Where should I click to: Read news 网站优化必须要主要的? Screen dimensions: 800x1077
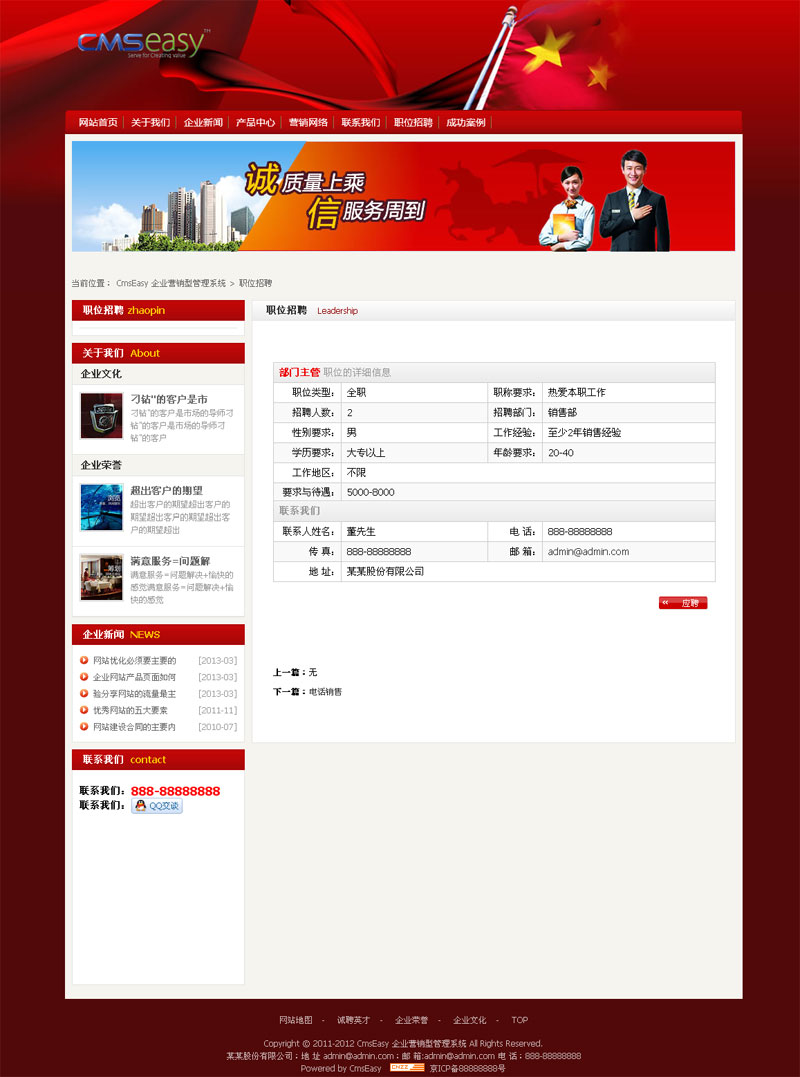click(134, 661)
